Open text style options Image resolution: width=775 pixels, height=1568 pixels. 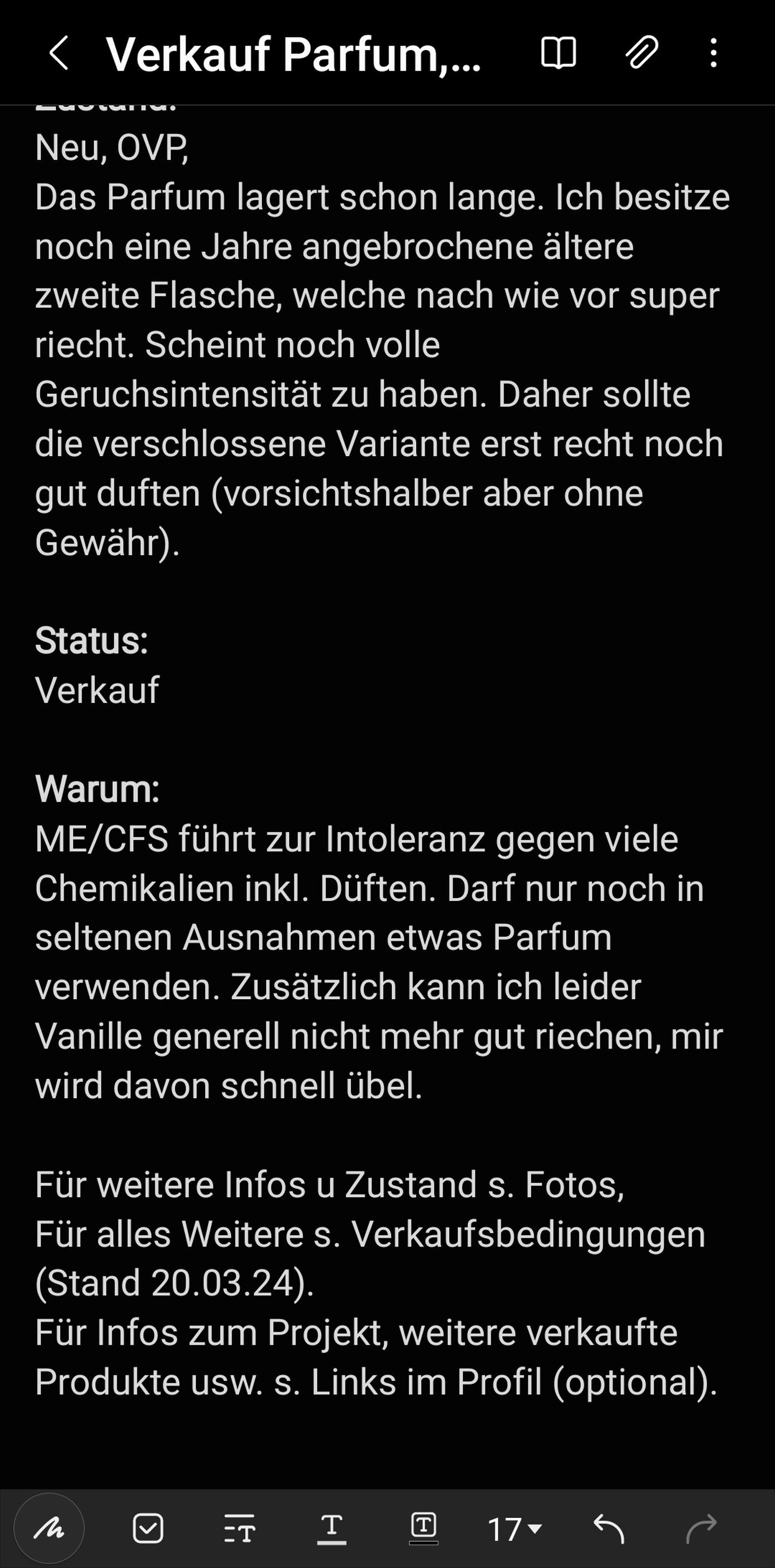pyautogui.click(x=240, y=1528)
